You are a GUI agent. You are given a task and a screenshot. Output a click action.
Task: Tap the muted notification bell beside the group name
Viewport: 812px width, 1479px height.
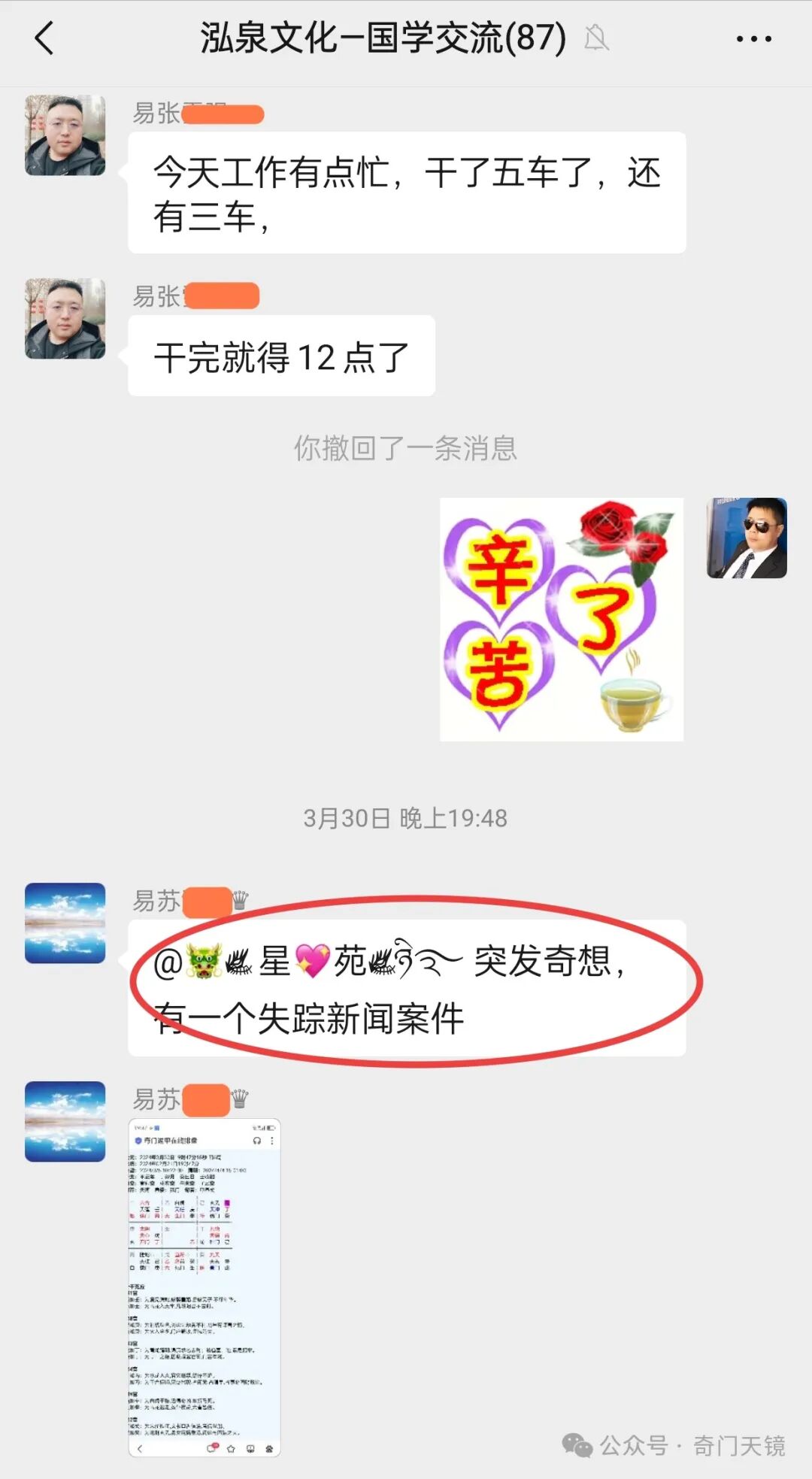pyautogui.click(x=596, y=39)
